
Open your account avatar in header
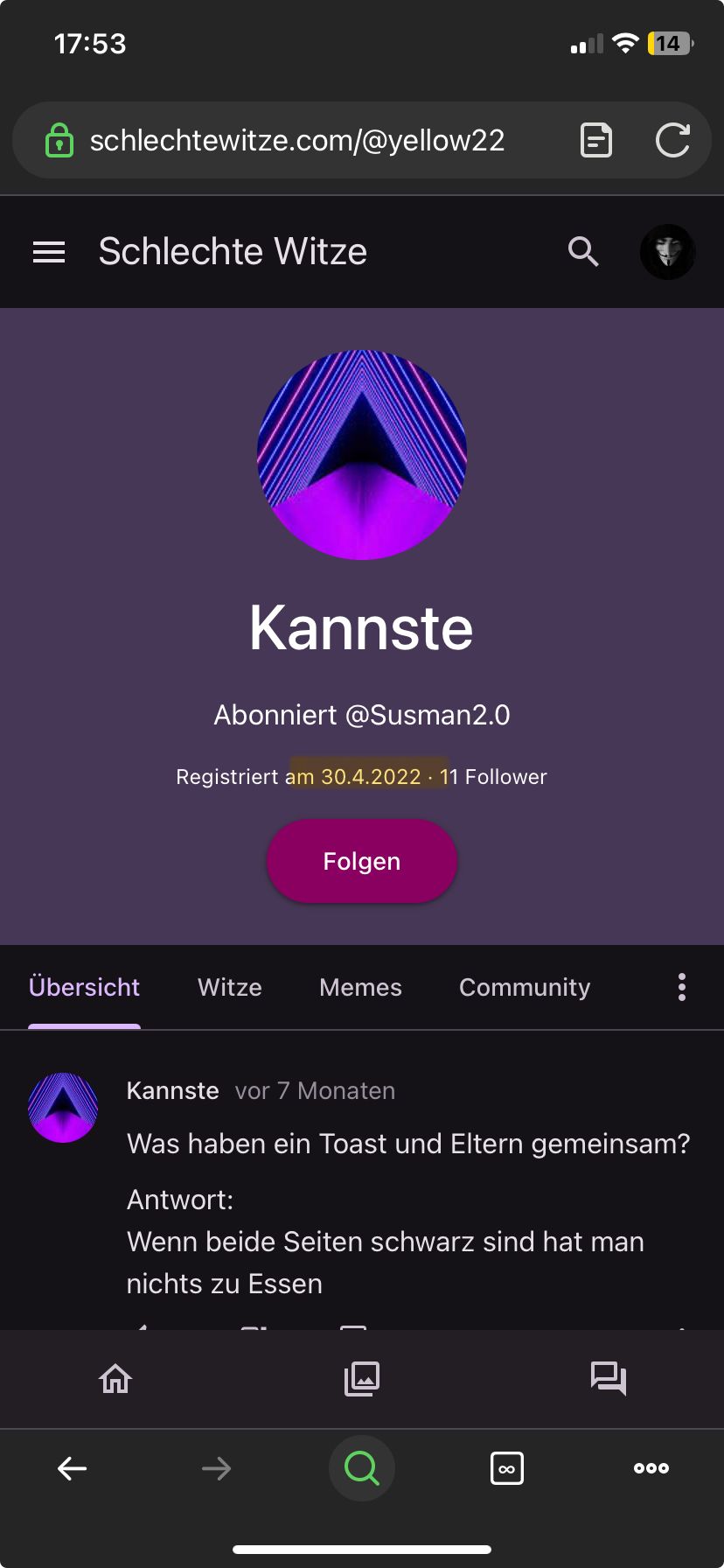668,252
